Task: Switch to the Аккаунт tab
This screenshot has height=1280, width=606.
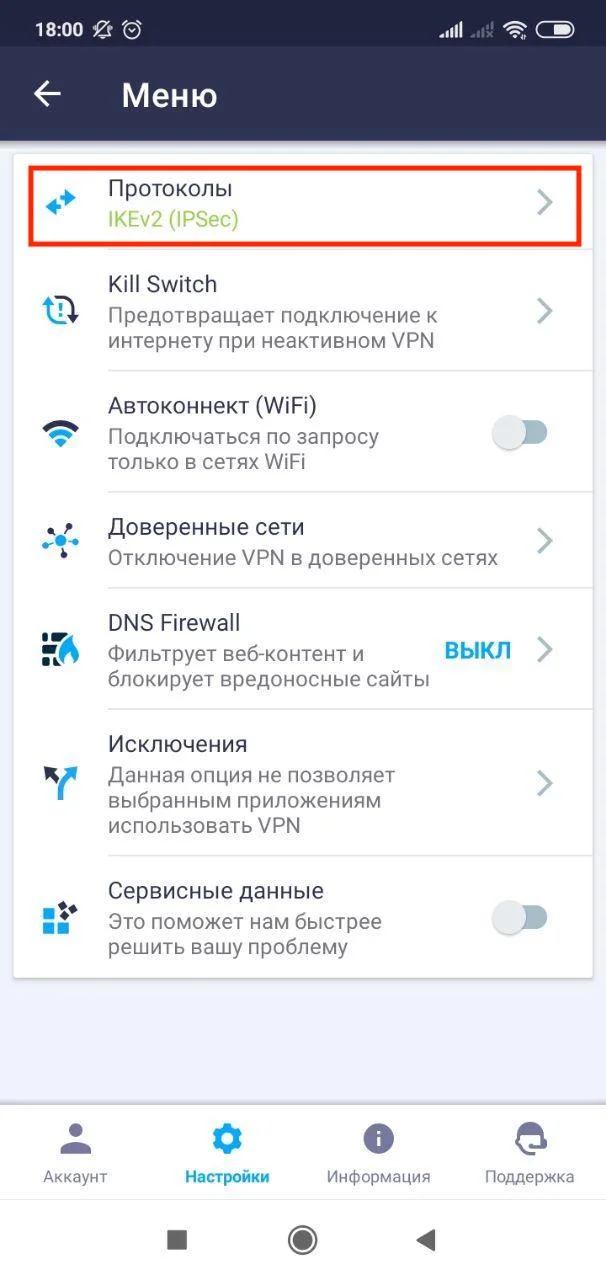Action: [75, 1152]
